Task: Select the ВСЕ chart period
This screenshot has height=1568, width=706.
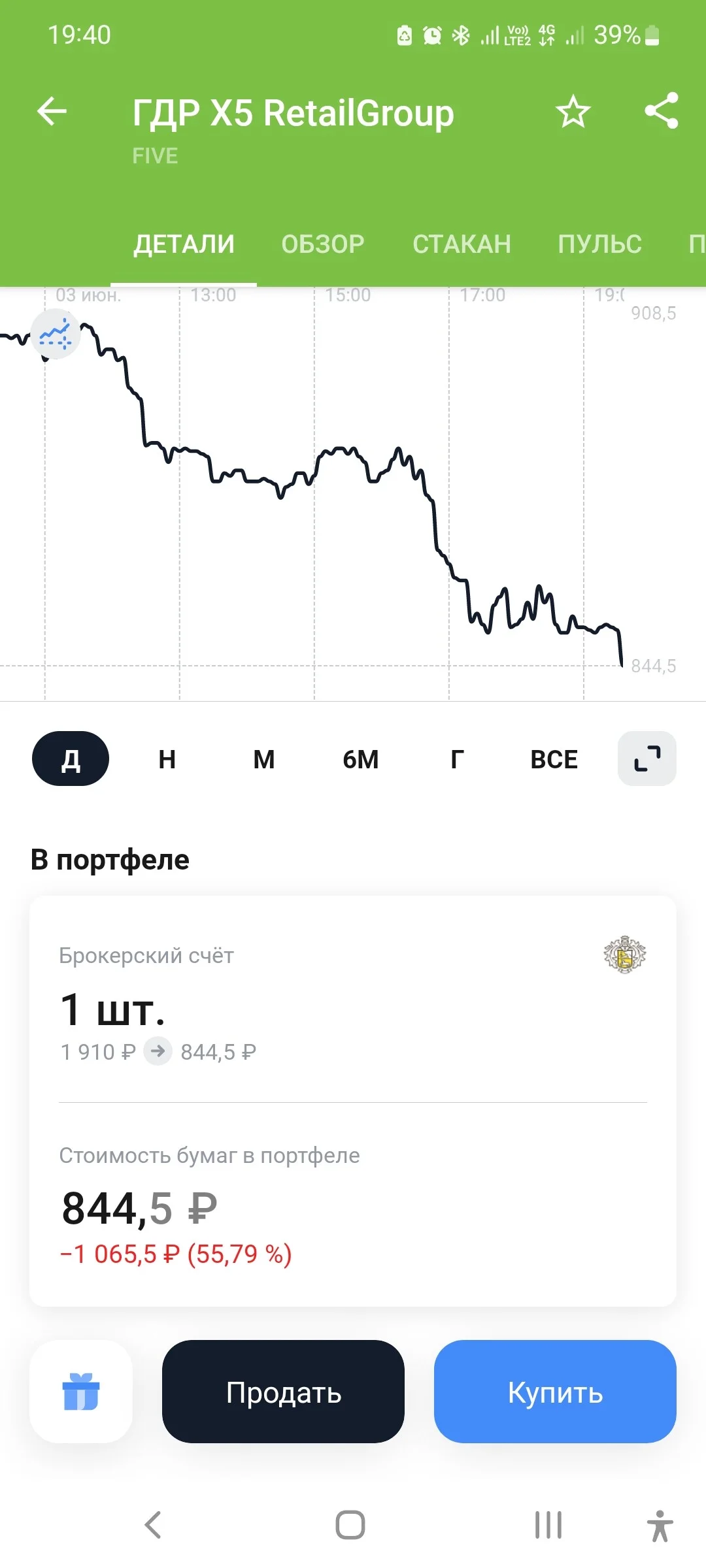Action: pyautogui.click(x=554, y=759)
